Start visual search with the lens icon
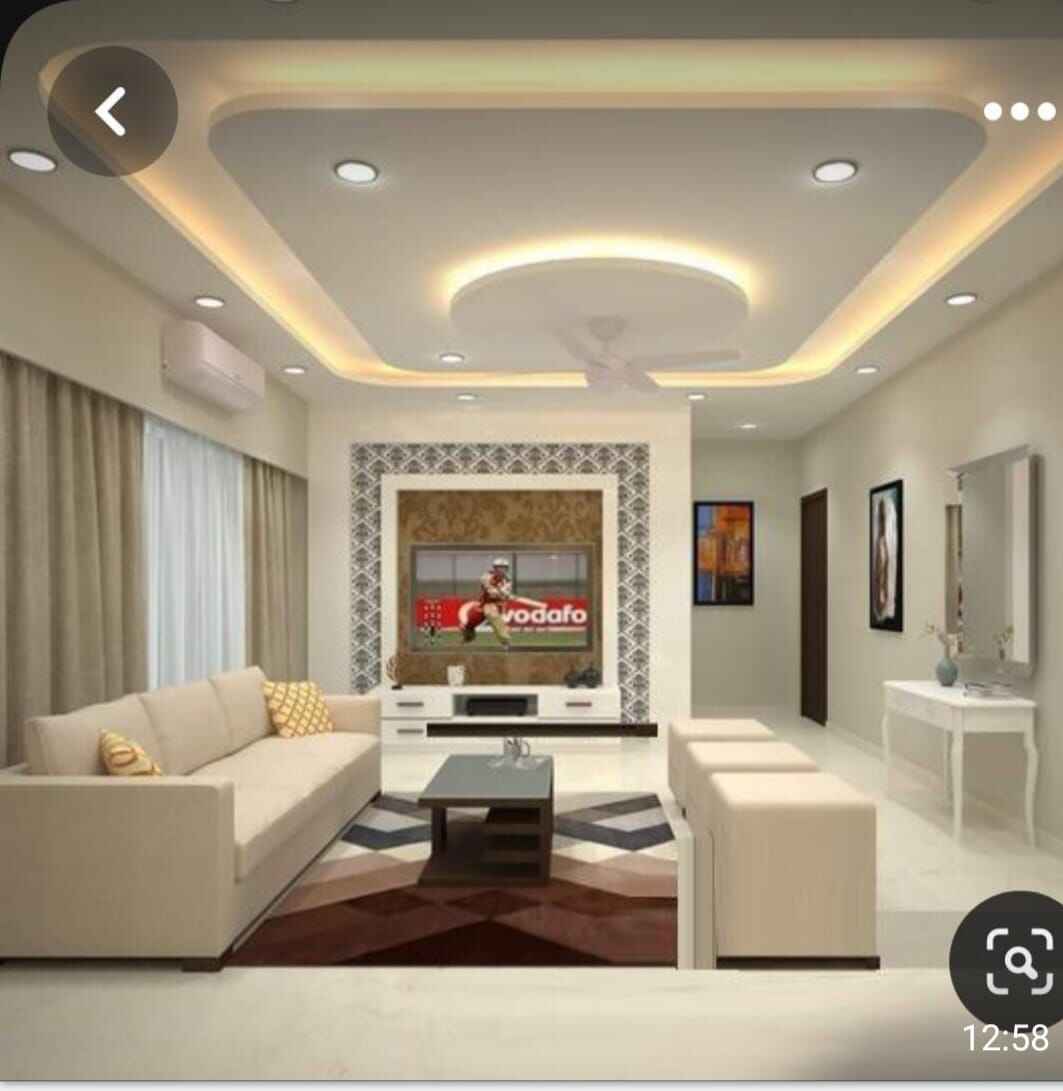Screen dimensions: 1063x1091 coord(1018,960)
